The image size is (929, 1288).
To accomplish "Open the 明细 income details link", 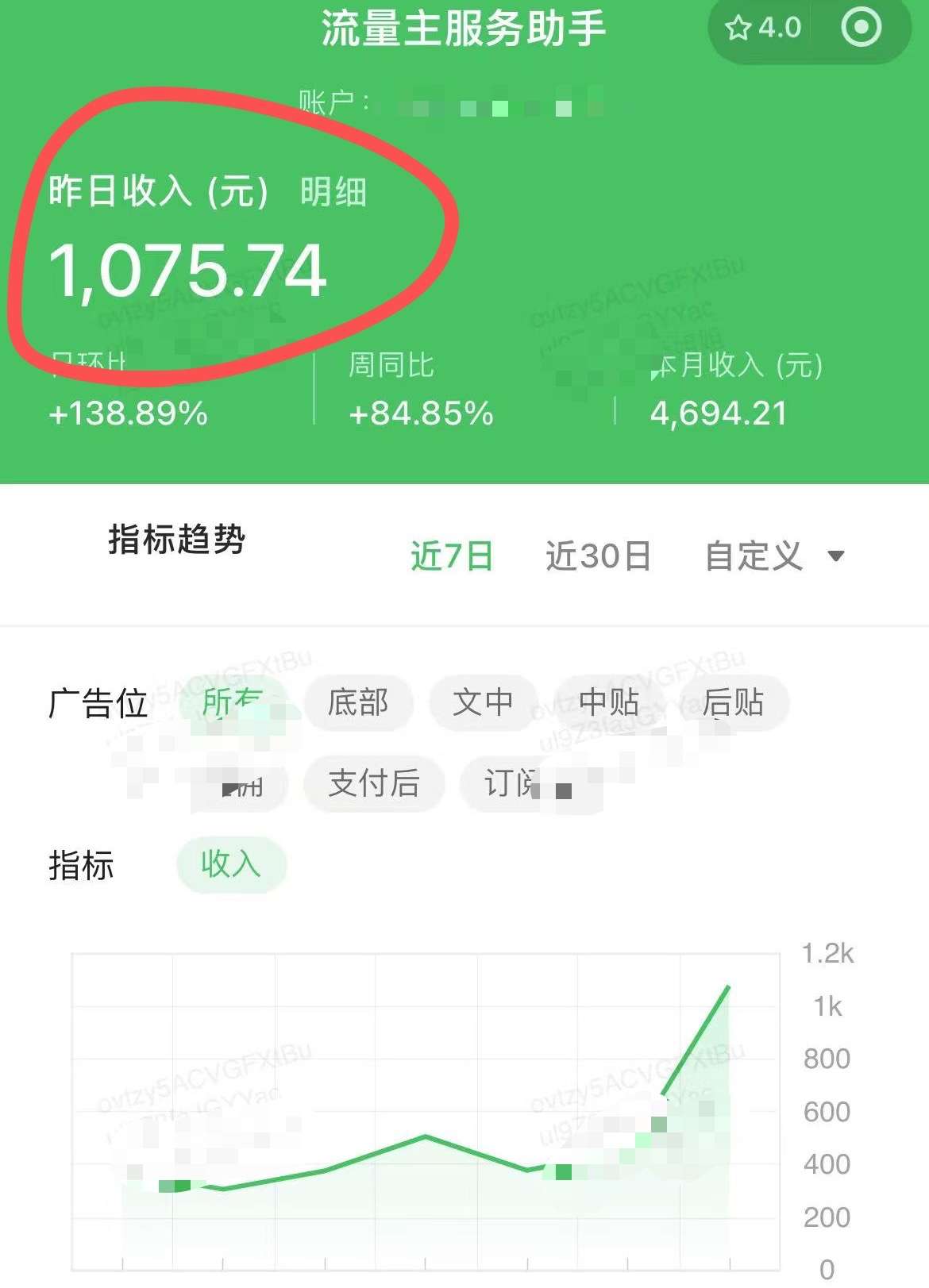I will coord(333,192).
